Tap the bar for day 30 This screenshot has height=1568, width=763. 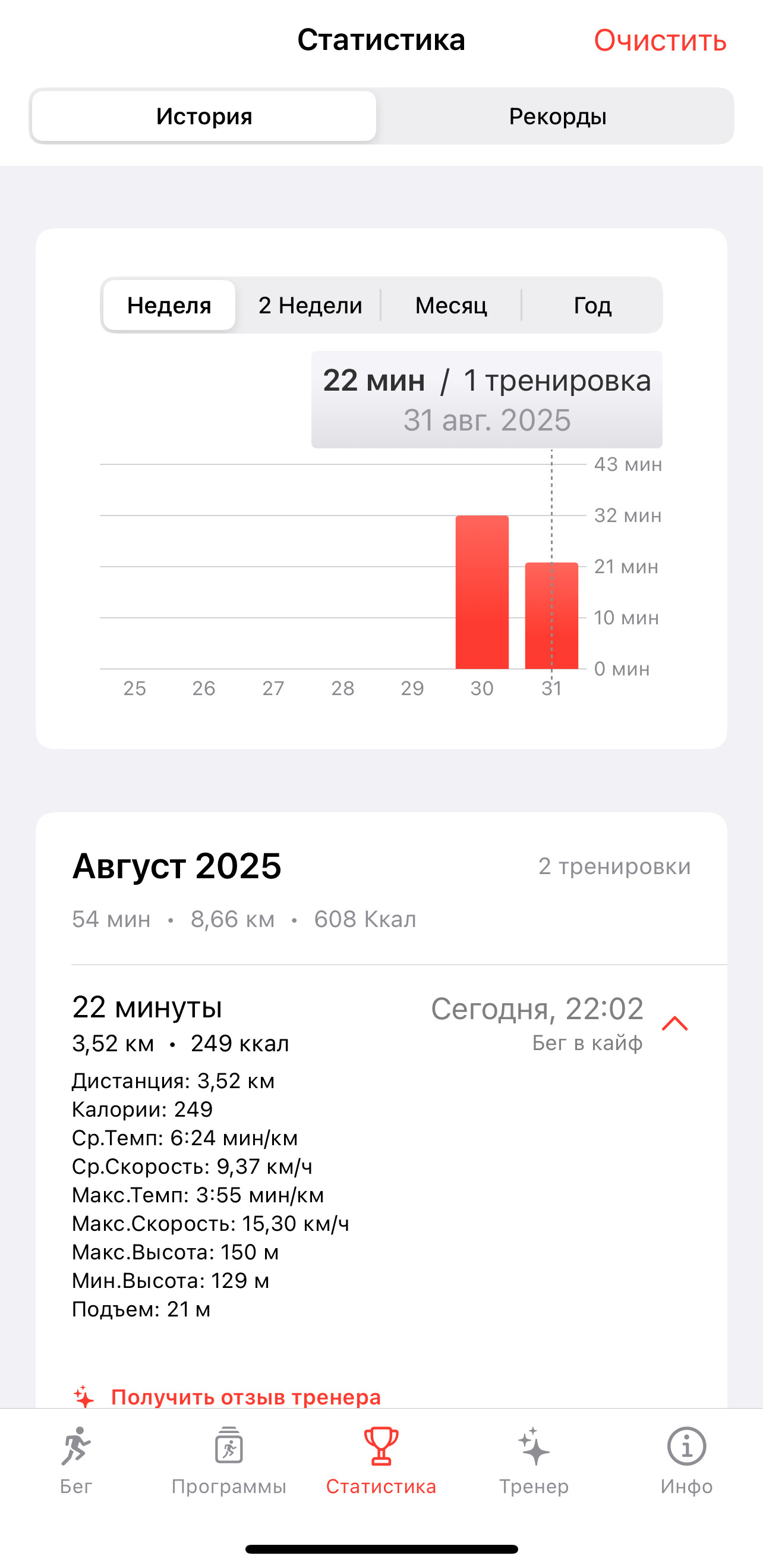point(482,592)
